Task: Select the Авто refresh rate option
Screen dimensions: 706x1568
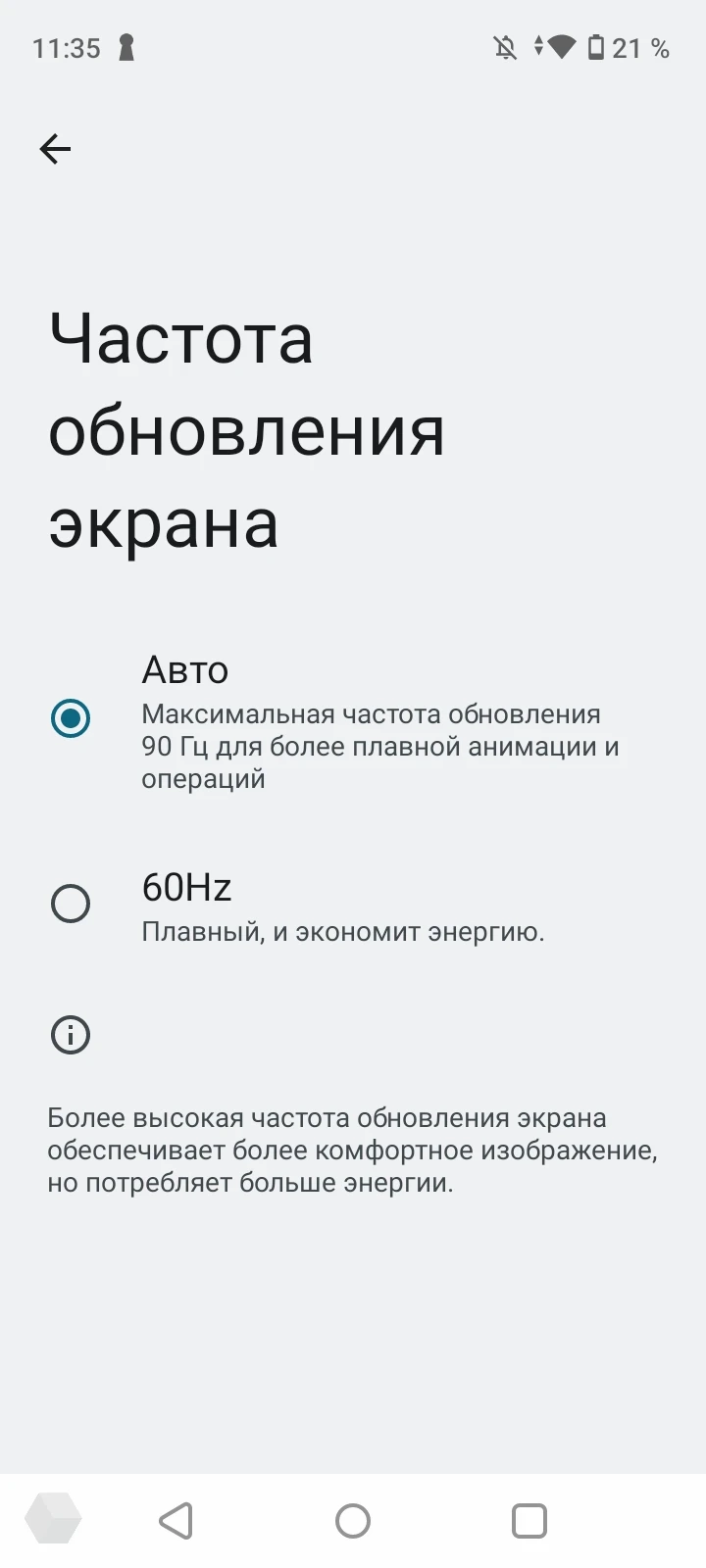Action: (x=71, y=718)
